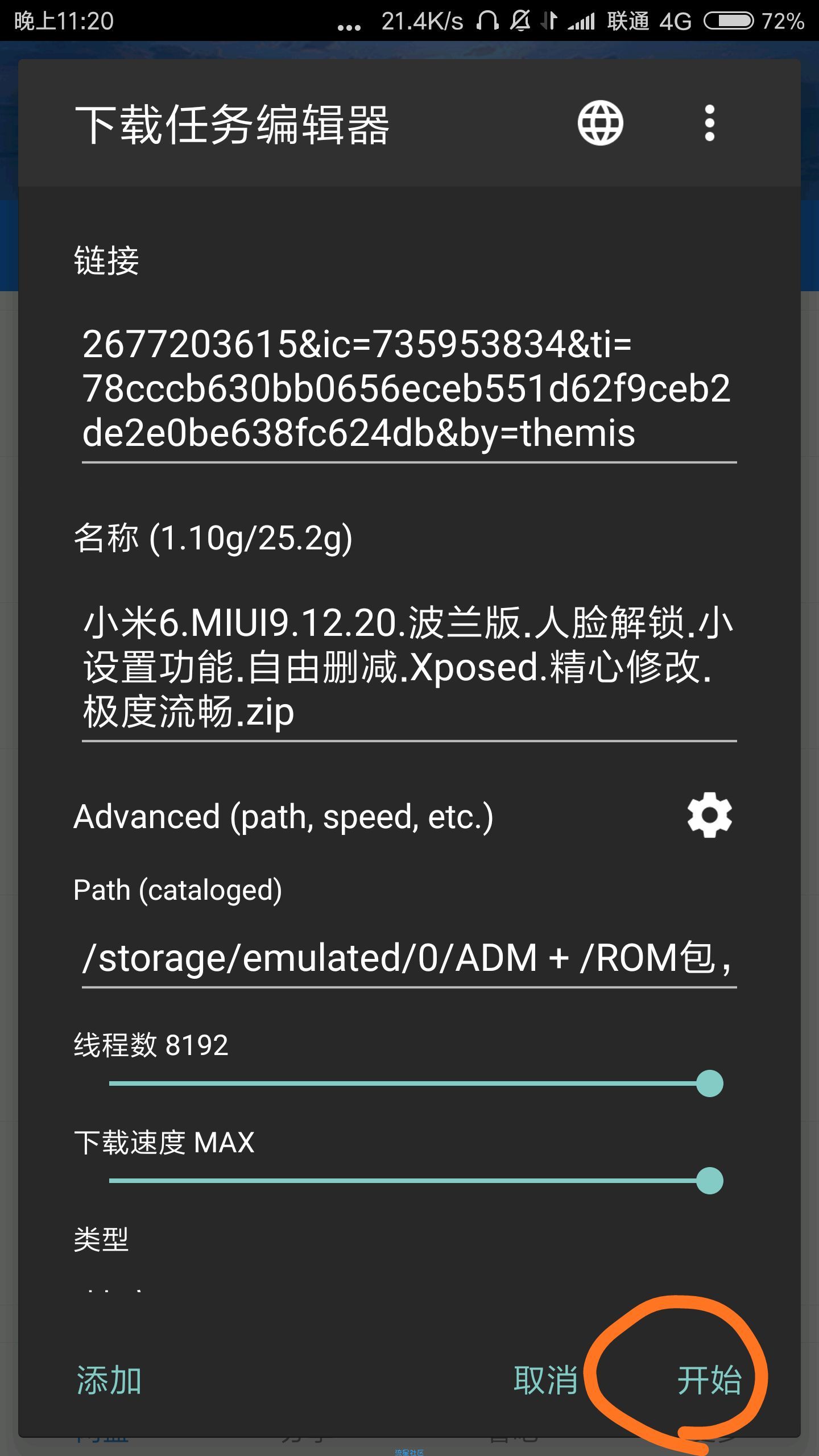Edit the 链接 link field
This screenshot has width=819, height=1456.
409,390
